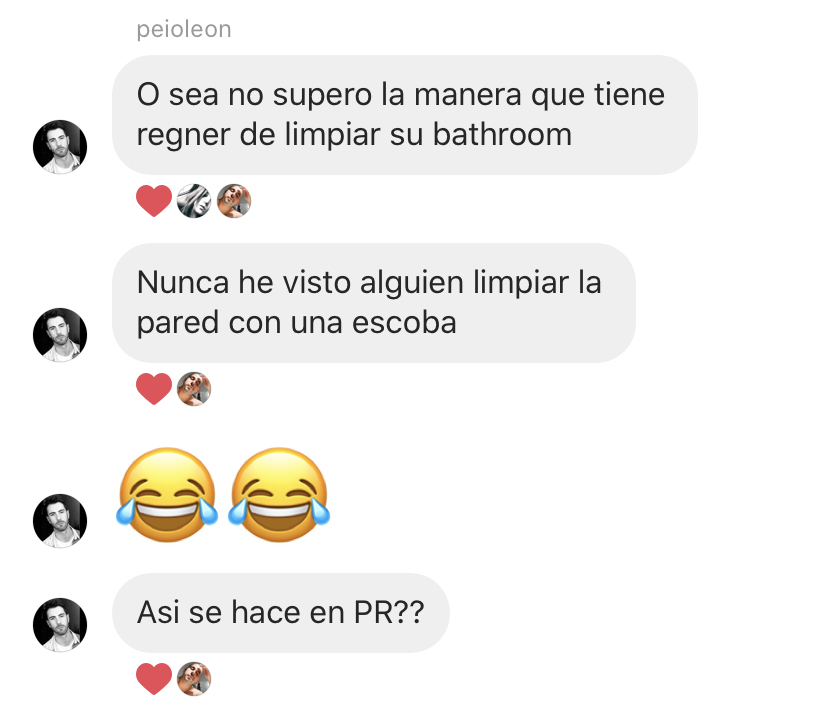Open avatar beside 'O sea no supero' message

click(60, 147)
